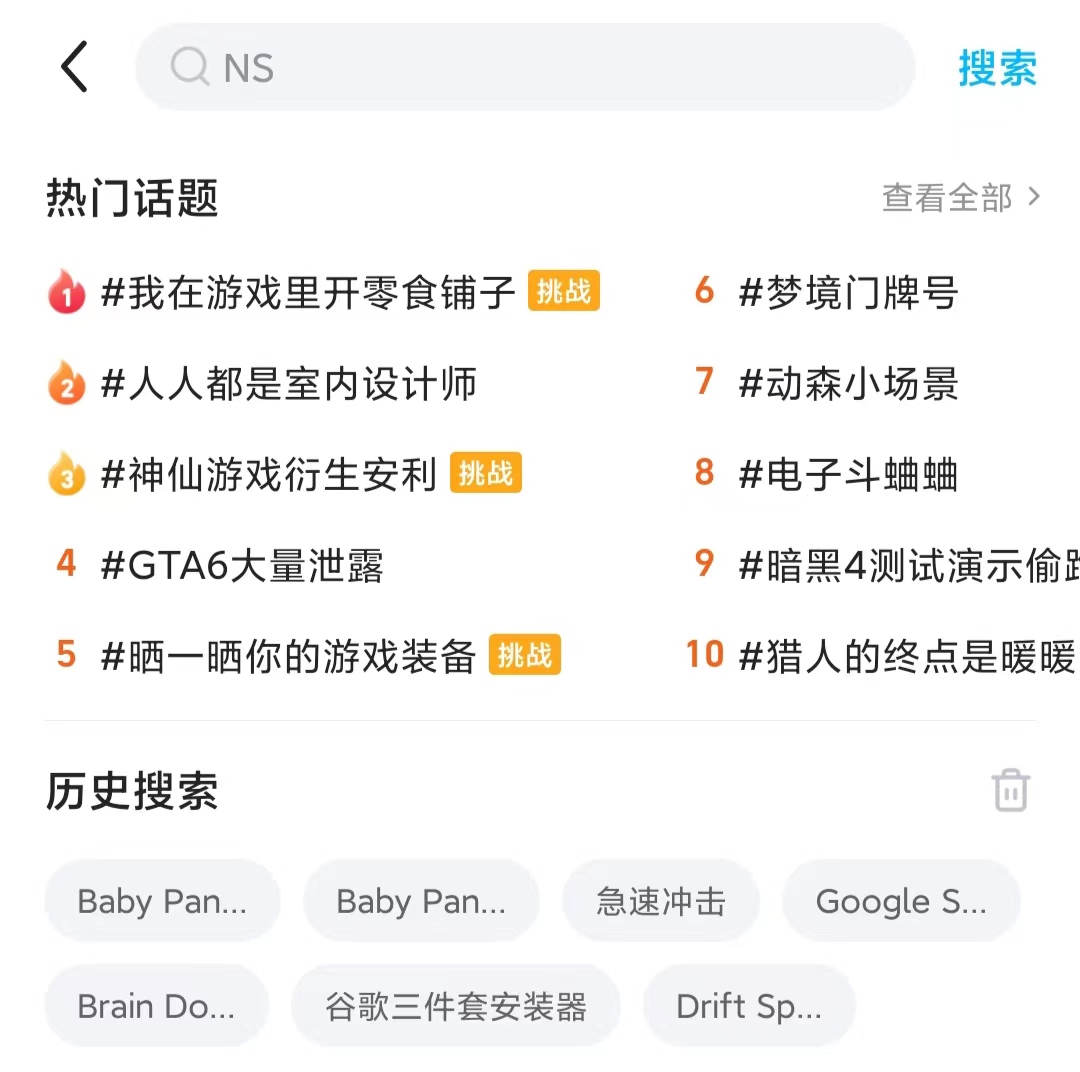Image resolution: width=1080 pixels, height=1072 pixels.
Task: Select the 急速冲击 history chip
Action: (660, 901)
